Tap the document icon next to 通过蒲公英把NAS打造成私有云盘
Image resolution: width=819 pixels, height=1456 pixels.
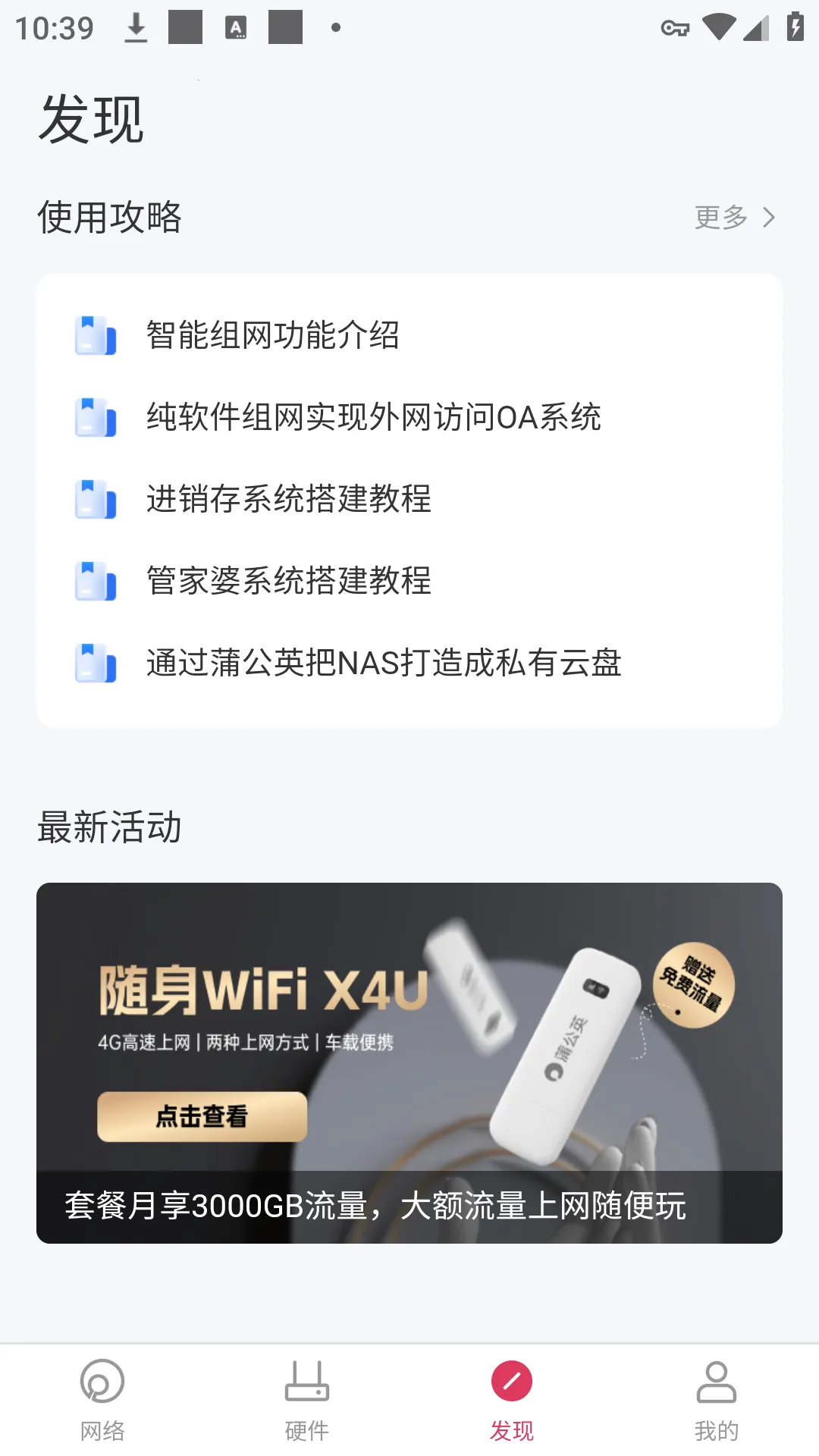pyautogui.click(x=95, y=664)
